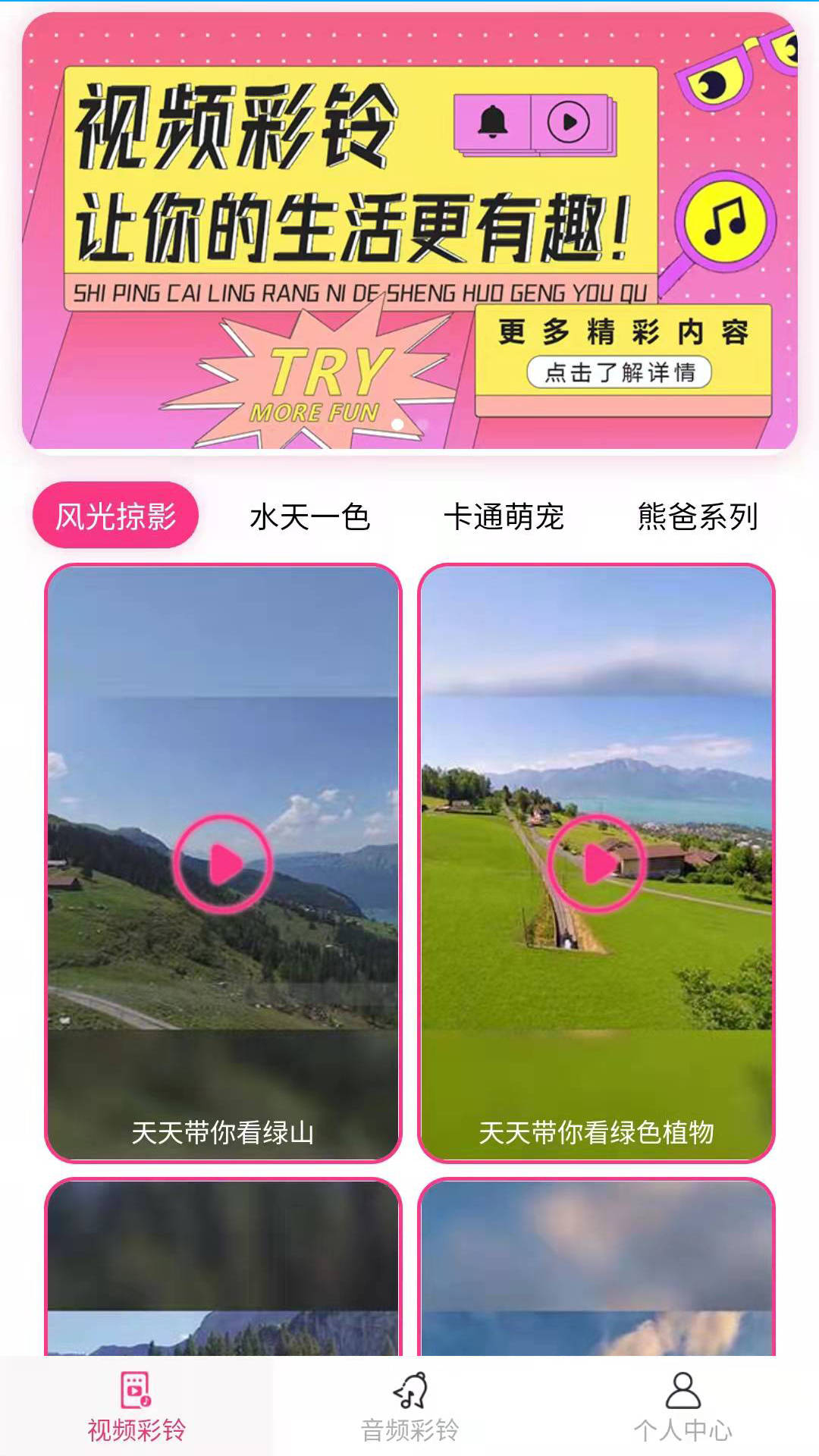Switch to the 熊爸系列 tab

699,517
